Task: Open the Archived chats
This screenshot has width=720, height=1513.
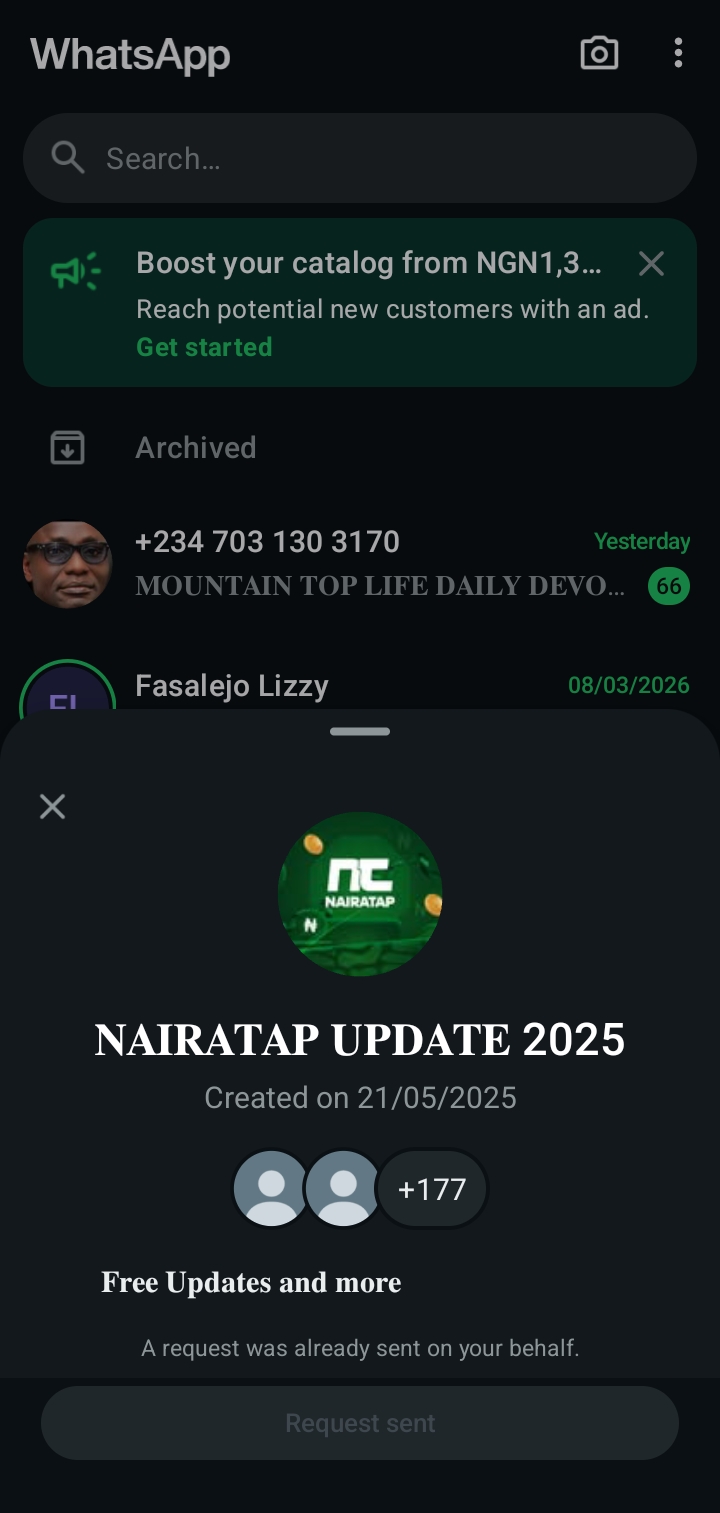Action: tap(195, 447)
